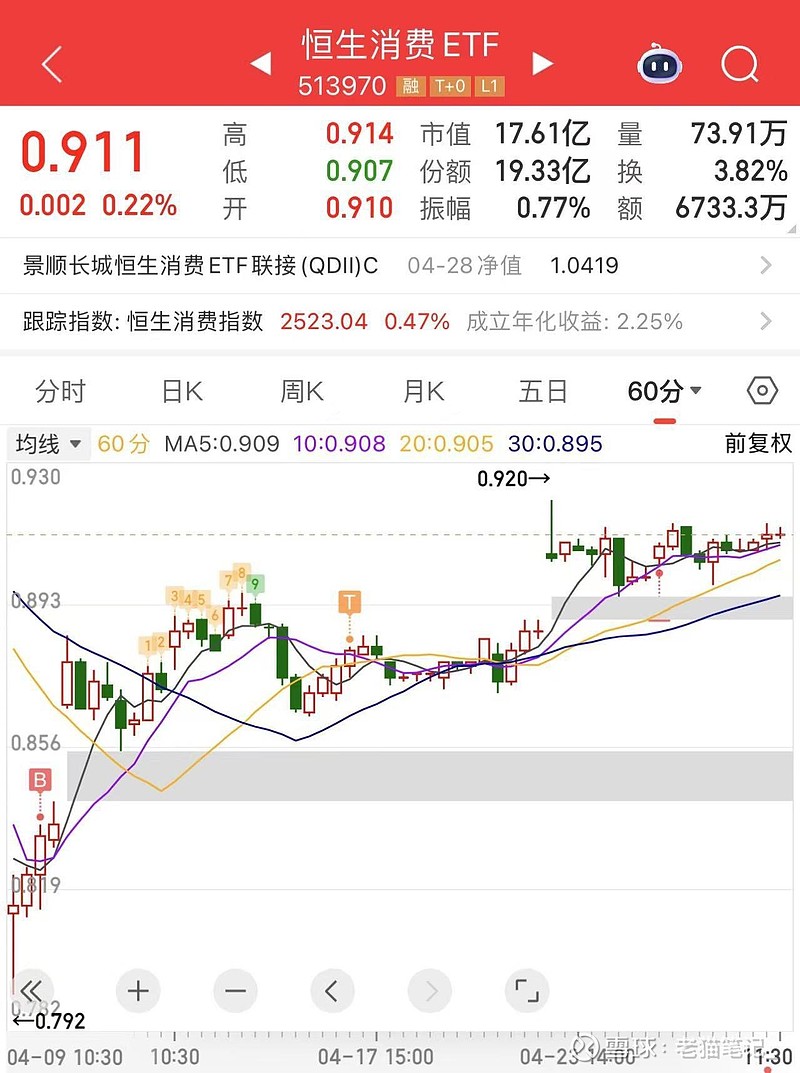
Task: Open chart settings with the gear icon
Action: tap(762, 392)
